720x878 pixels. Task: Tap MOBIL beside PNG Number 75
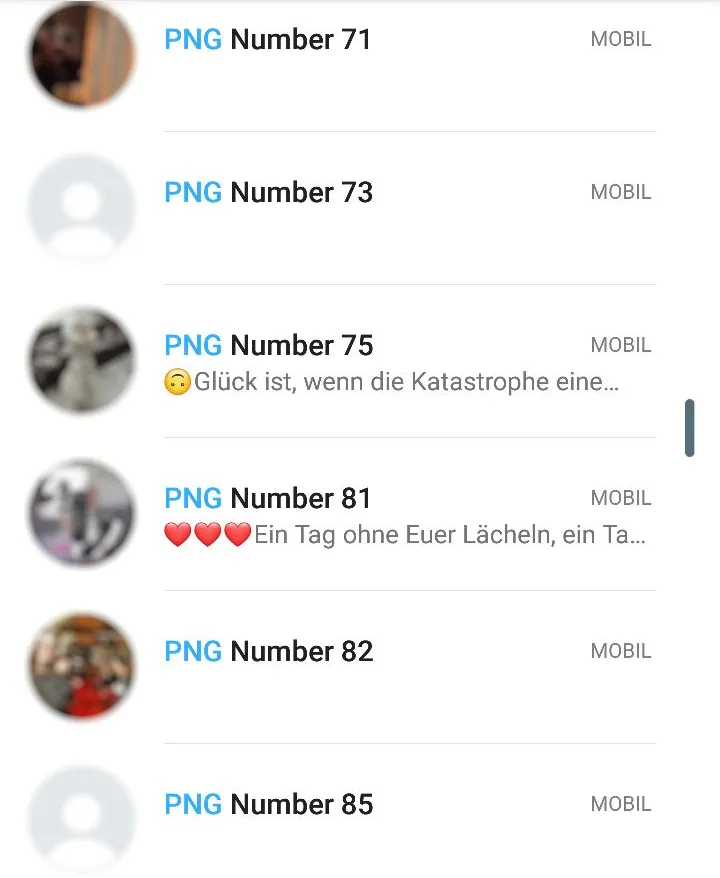[x=620, y=345]
